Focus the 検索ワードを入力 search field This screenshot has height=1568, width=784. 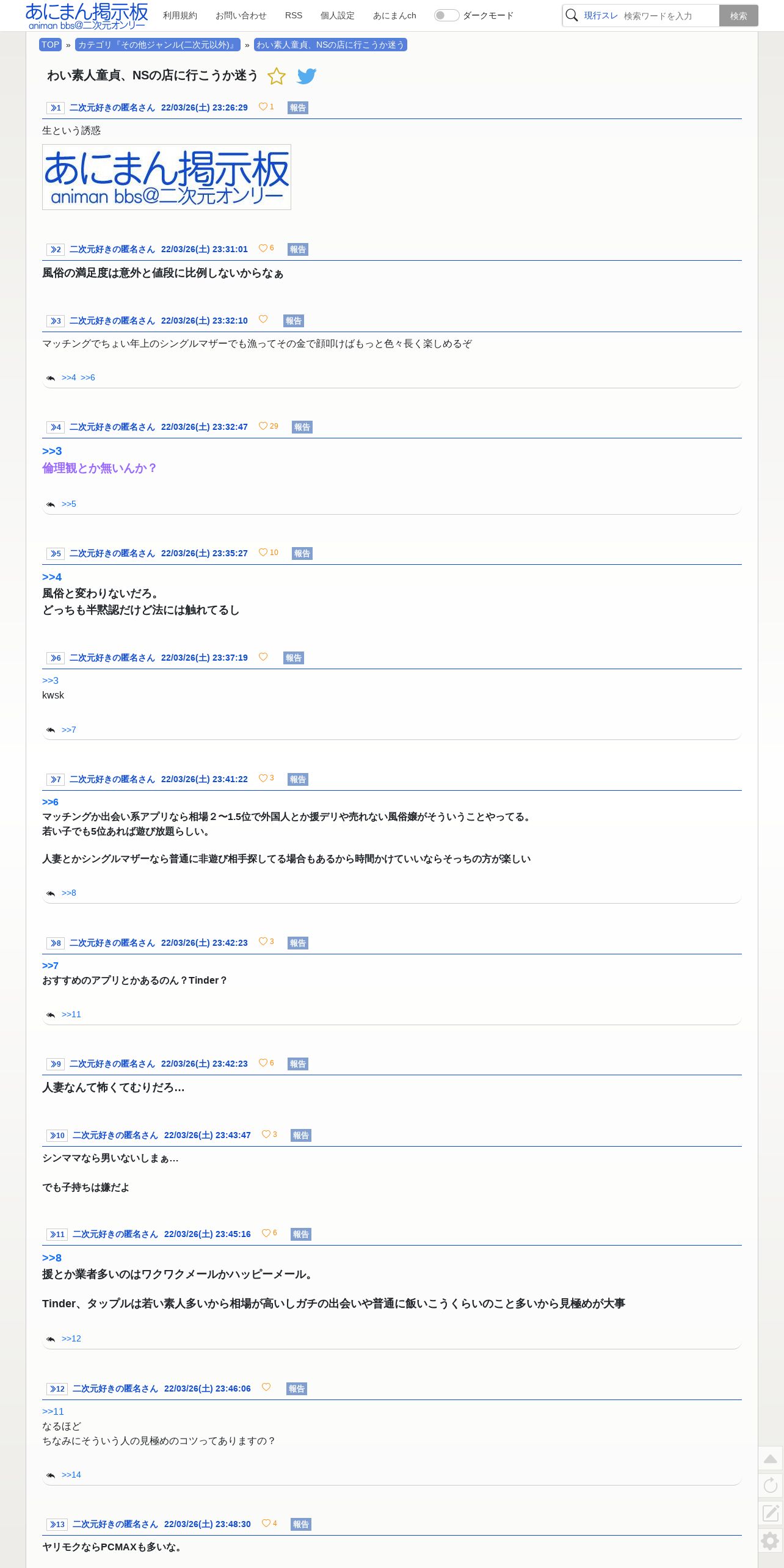click(669, 16)
